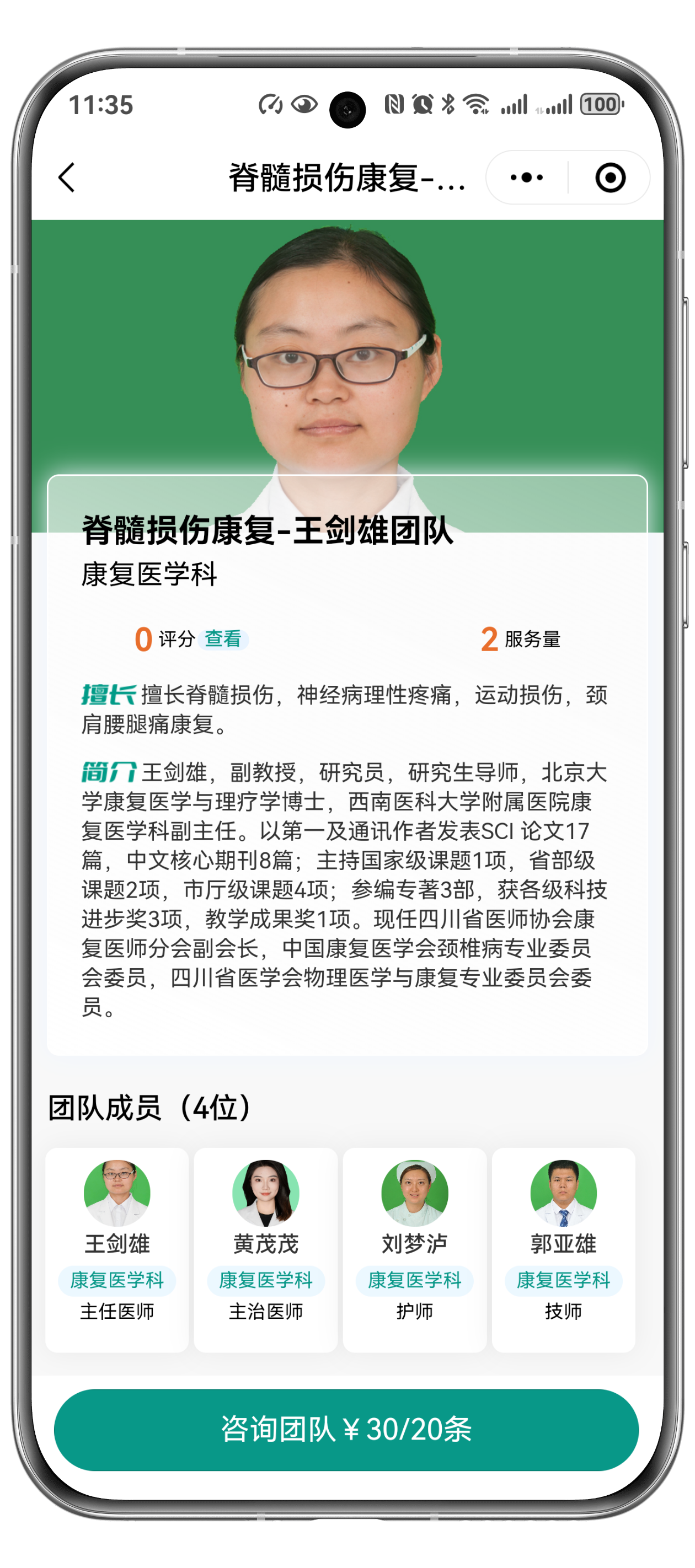Viewport: 695px width, 1568px height.
Task: Close the mini program with the circle icon
Action: point(610,177)
